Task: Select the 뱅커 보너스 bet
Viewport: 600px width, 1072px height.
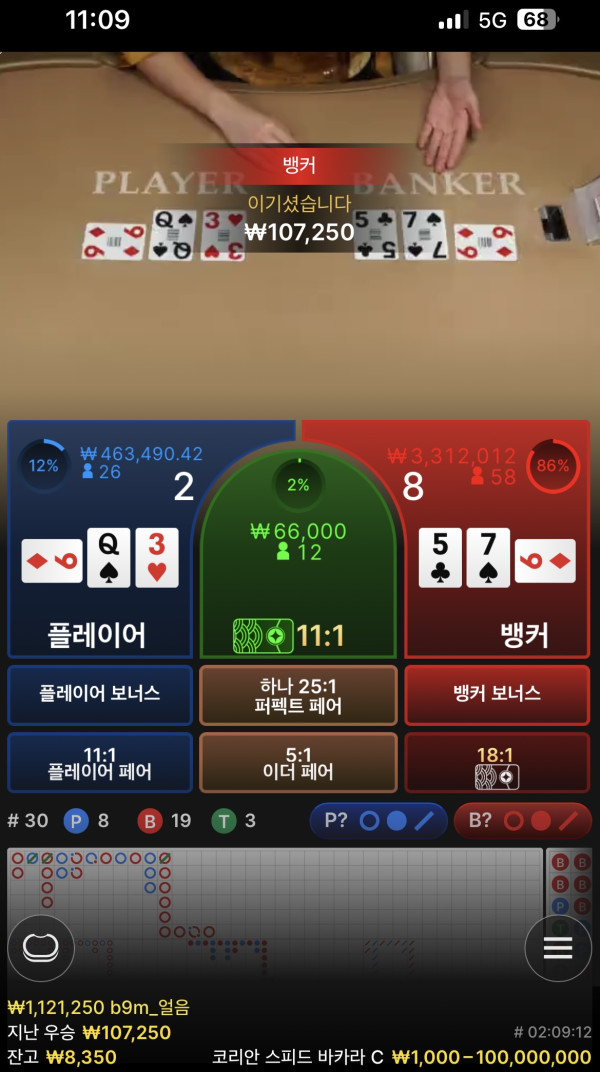Action: (497, 694)
